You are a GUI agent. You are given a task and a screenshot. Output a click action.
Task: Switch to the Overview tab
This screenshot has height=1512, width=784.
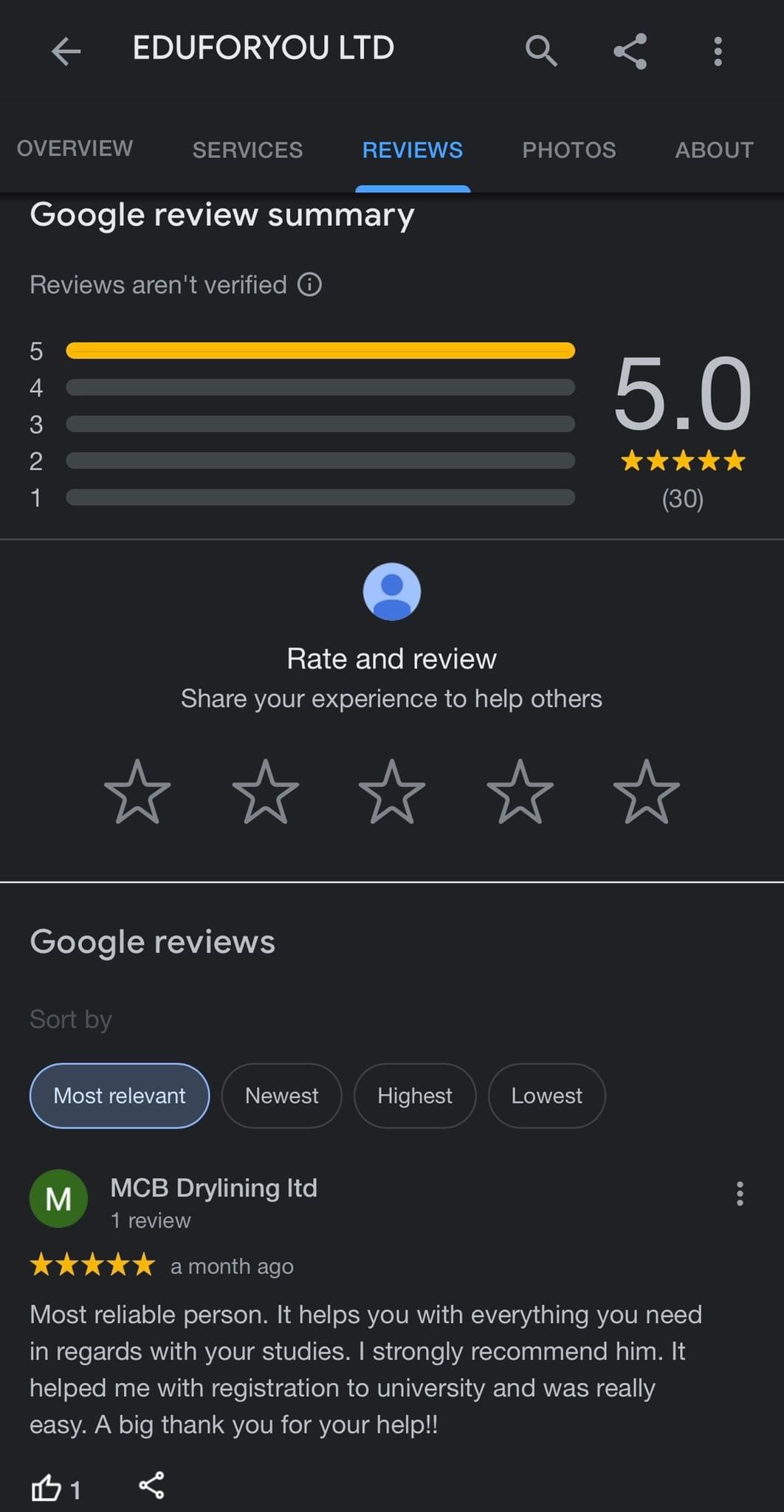(75, 148)
